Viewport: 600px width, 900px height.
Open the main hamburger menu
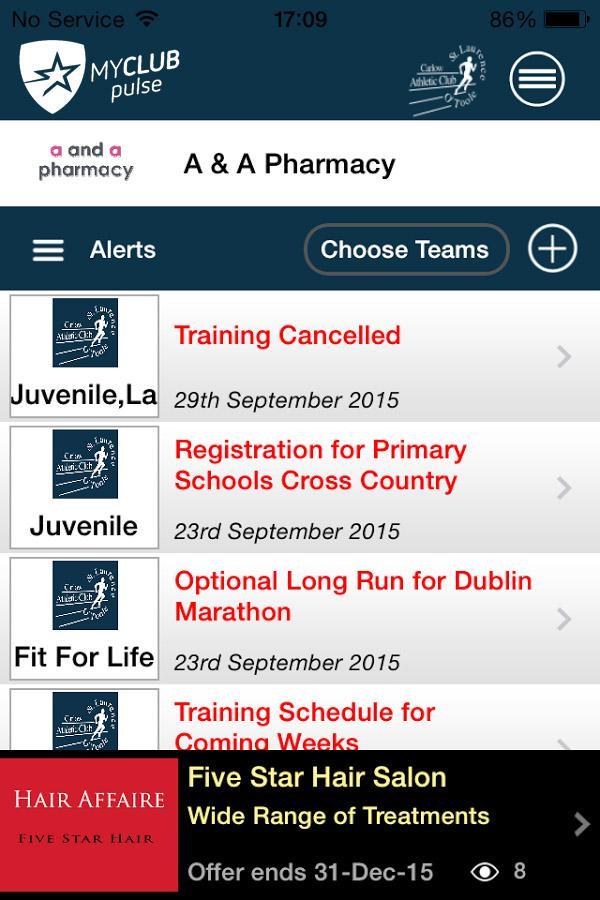point(537,78)
